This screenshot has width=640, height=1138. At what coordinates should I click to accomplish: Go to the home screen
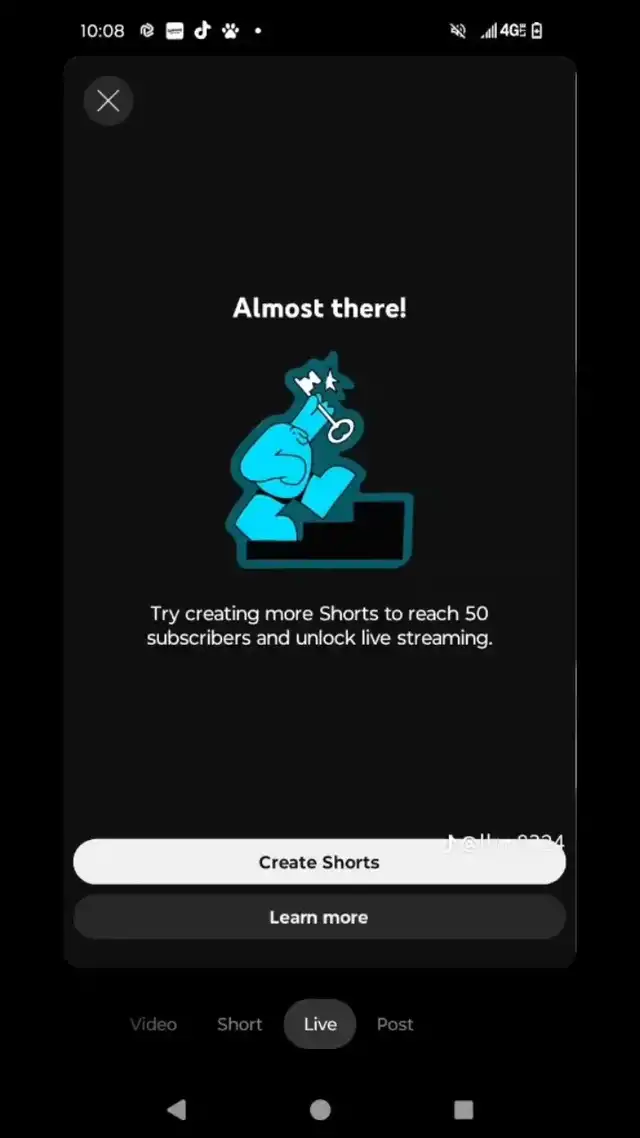320,1109
